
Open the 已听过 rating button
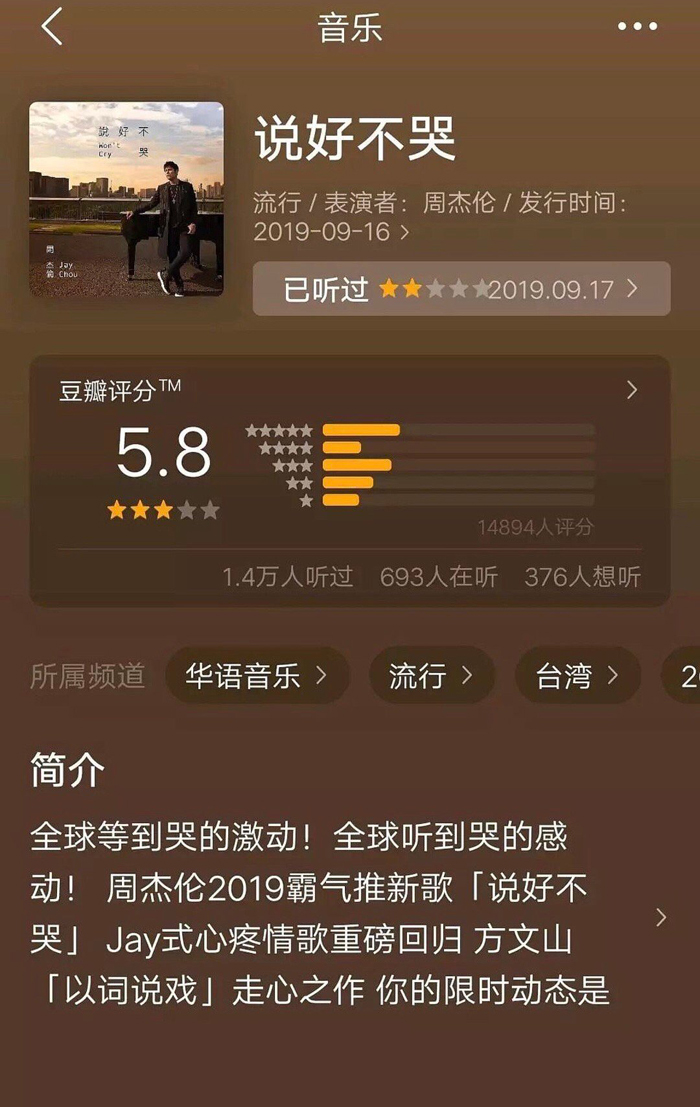coord(461,289)
